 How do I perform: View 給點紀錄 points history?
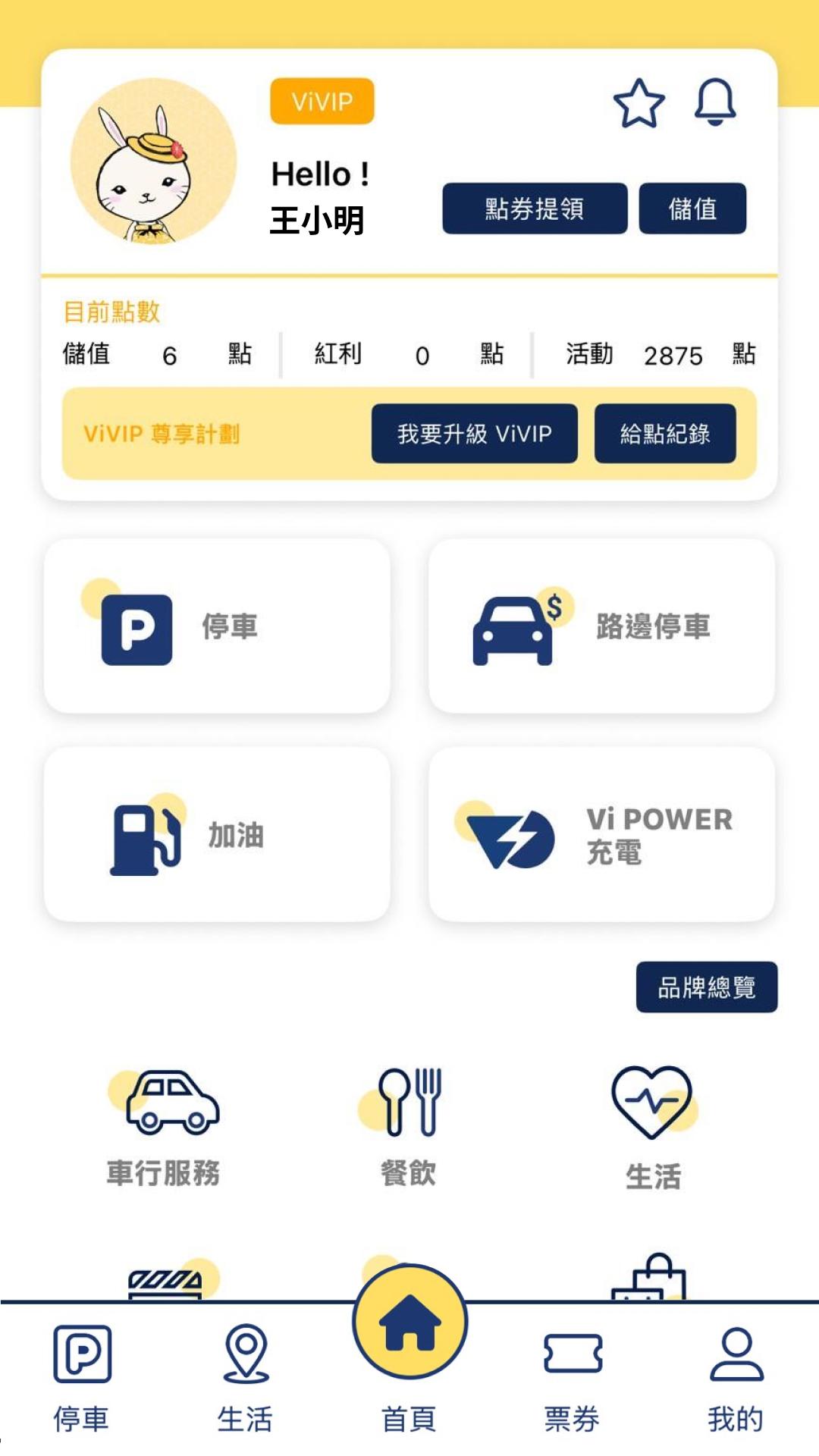(665, 434)
